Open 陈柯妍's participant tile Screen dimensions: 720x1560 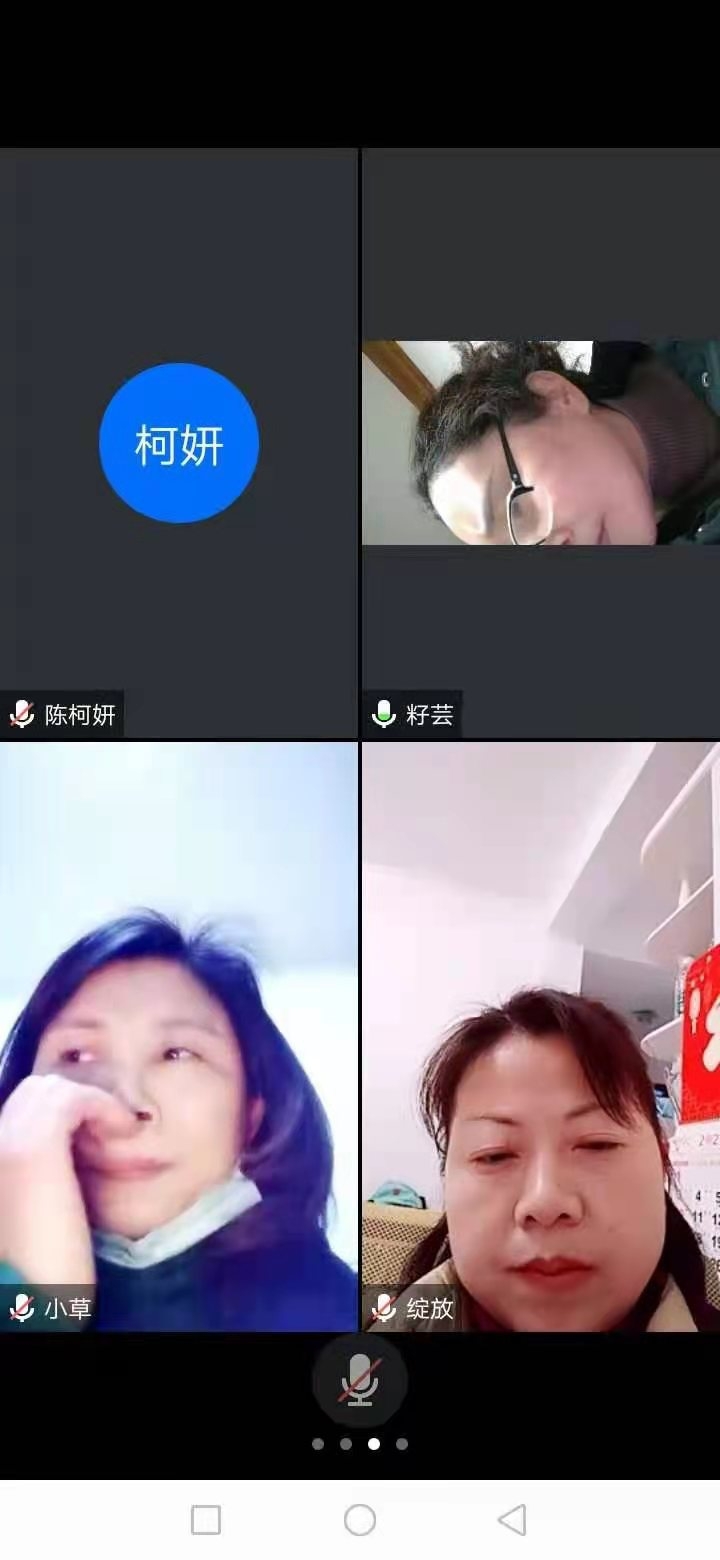tap(179, 443)
